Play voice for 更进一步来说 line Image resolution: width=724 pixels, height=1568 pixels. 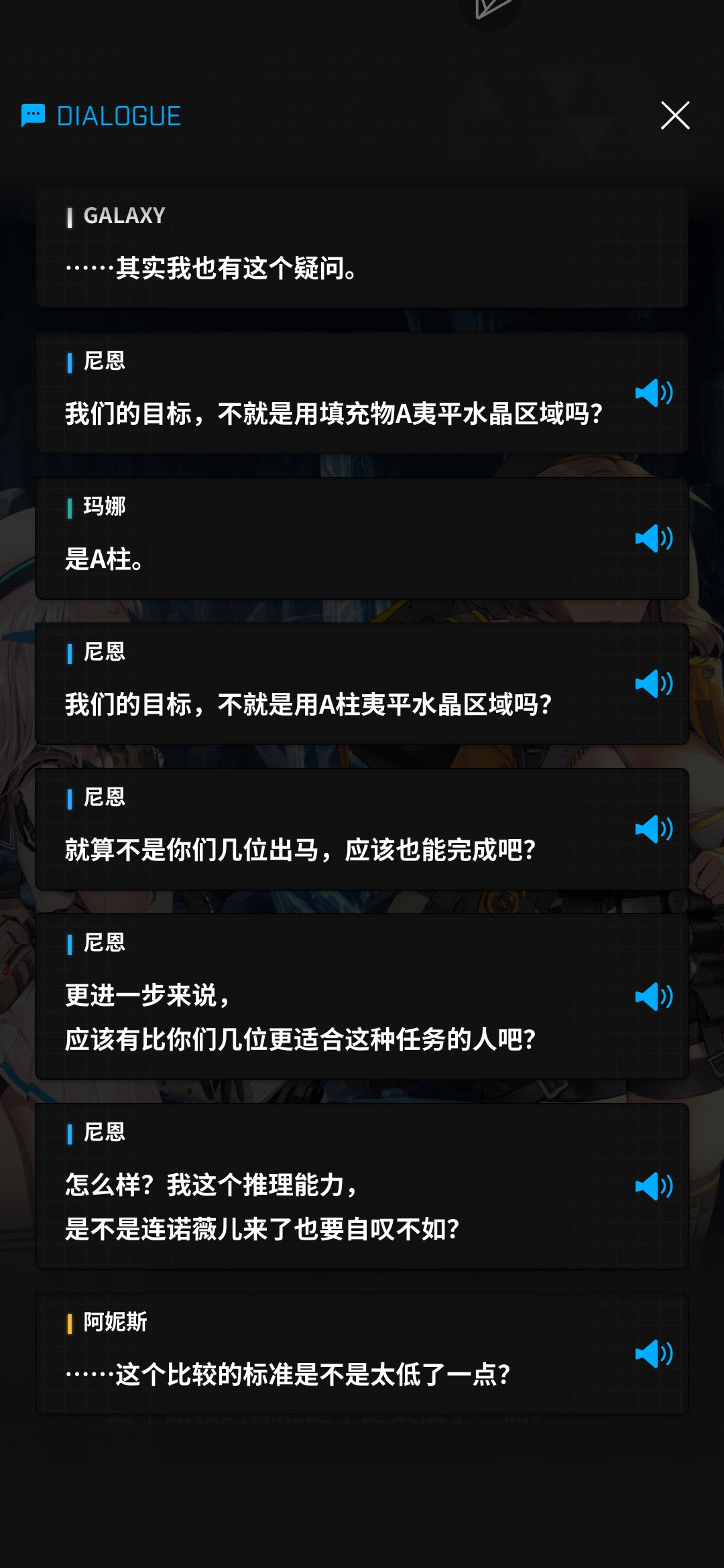point(654,996)
